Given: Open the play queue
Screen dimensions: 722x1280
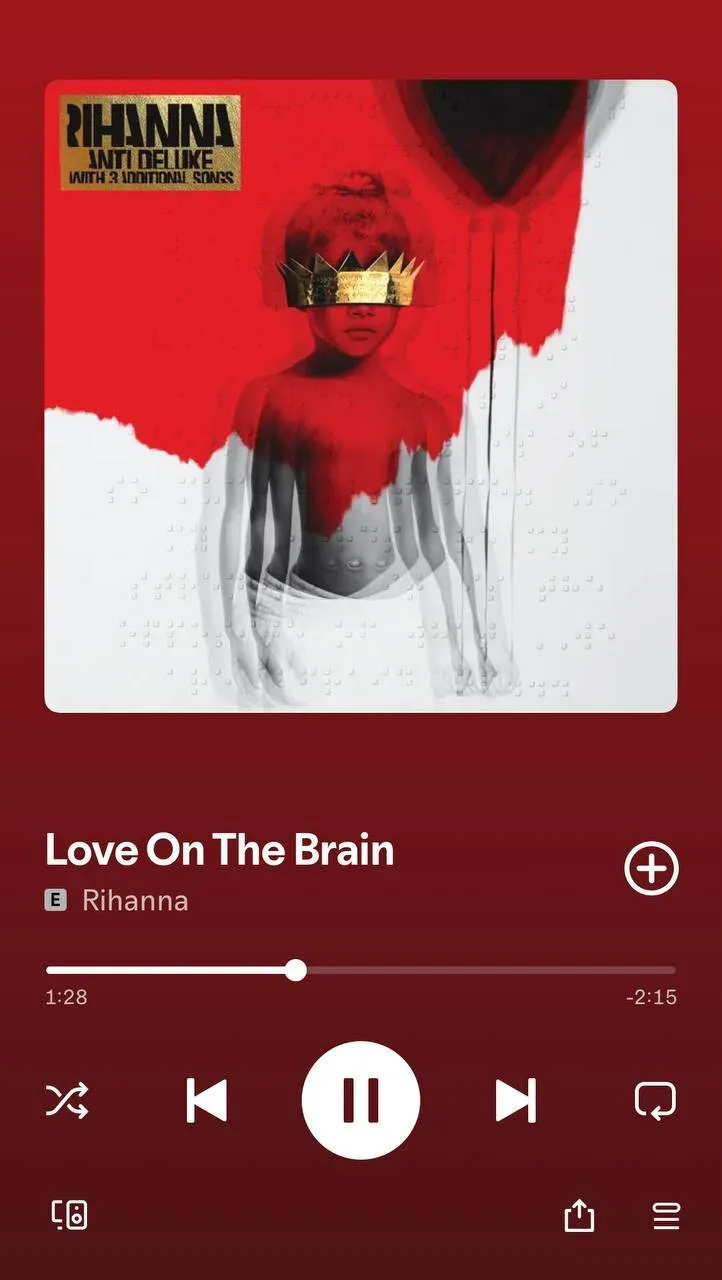Looking at the screenshot, I should coord(666,1216).
